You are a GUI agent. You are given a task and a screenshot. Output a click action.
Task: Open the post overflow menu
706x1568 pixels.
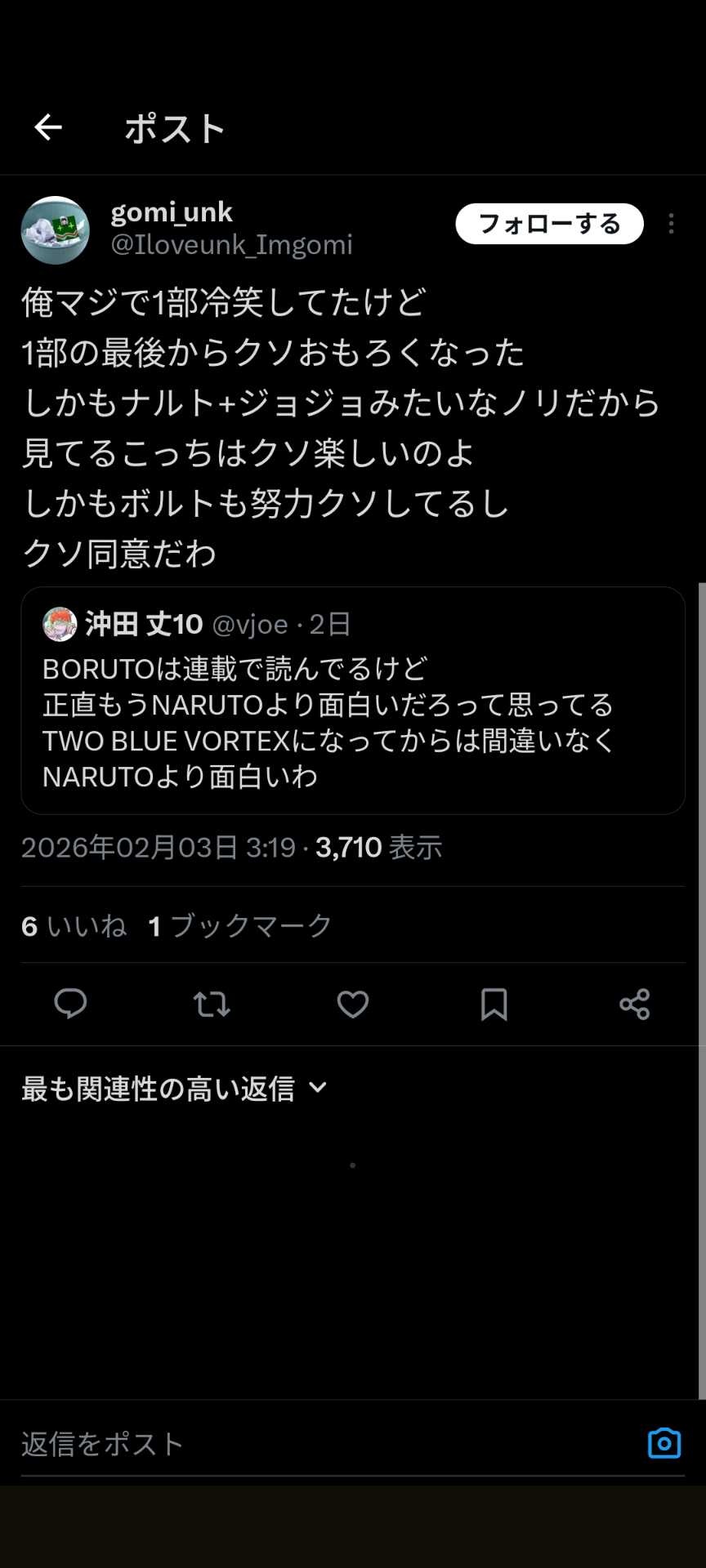coord(671,224)
